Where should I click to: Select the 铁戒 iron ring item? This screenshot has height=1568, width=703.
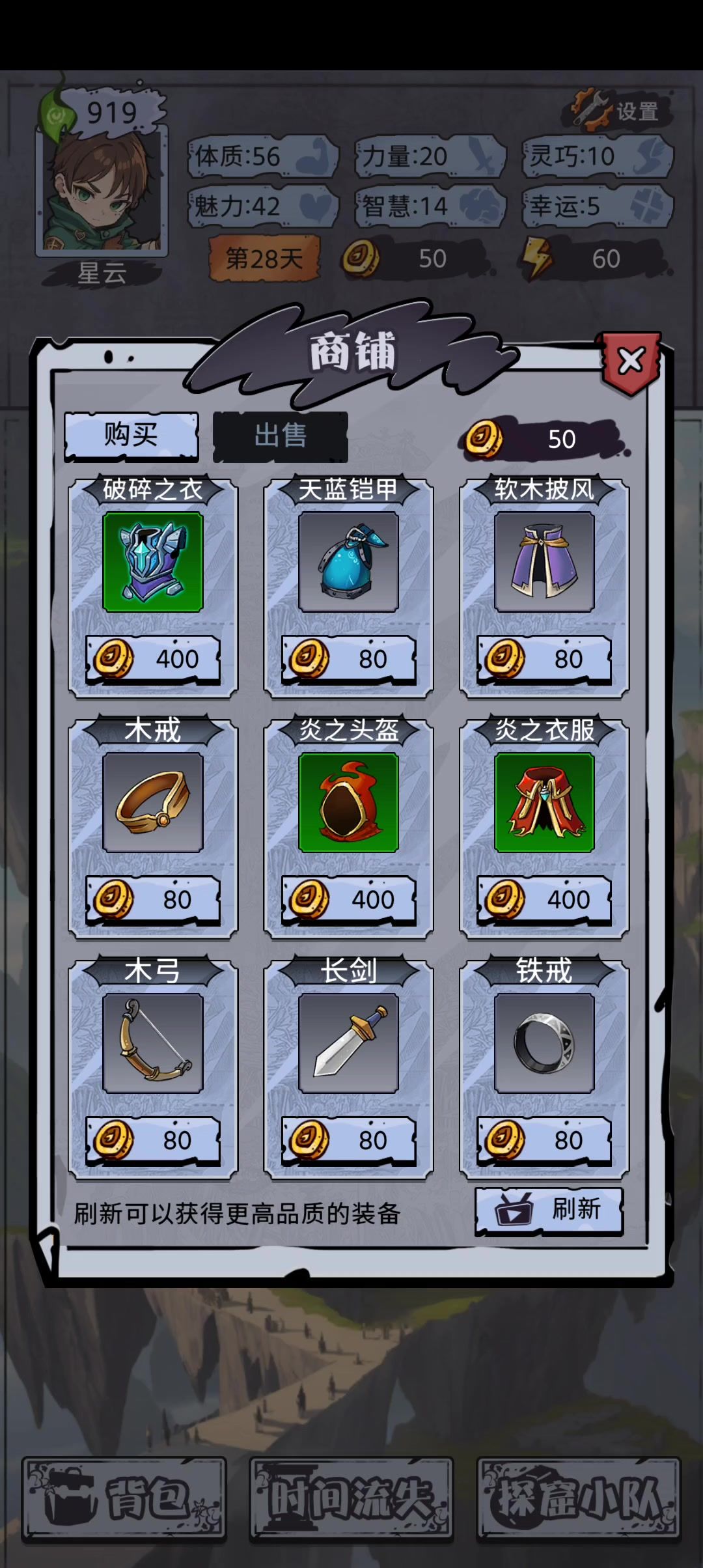click(544, 1043)
